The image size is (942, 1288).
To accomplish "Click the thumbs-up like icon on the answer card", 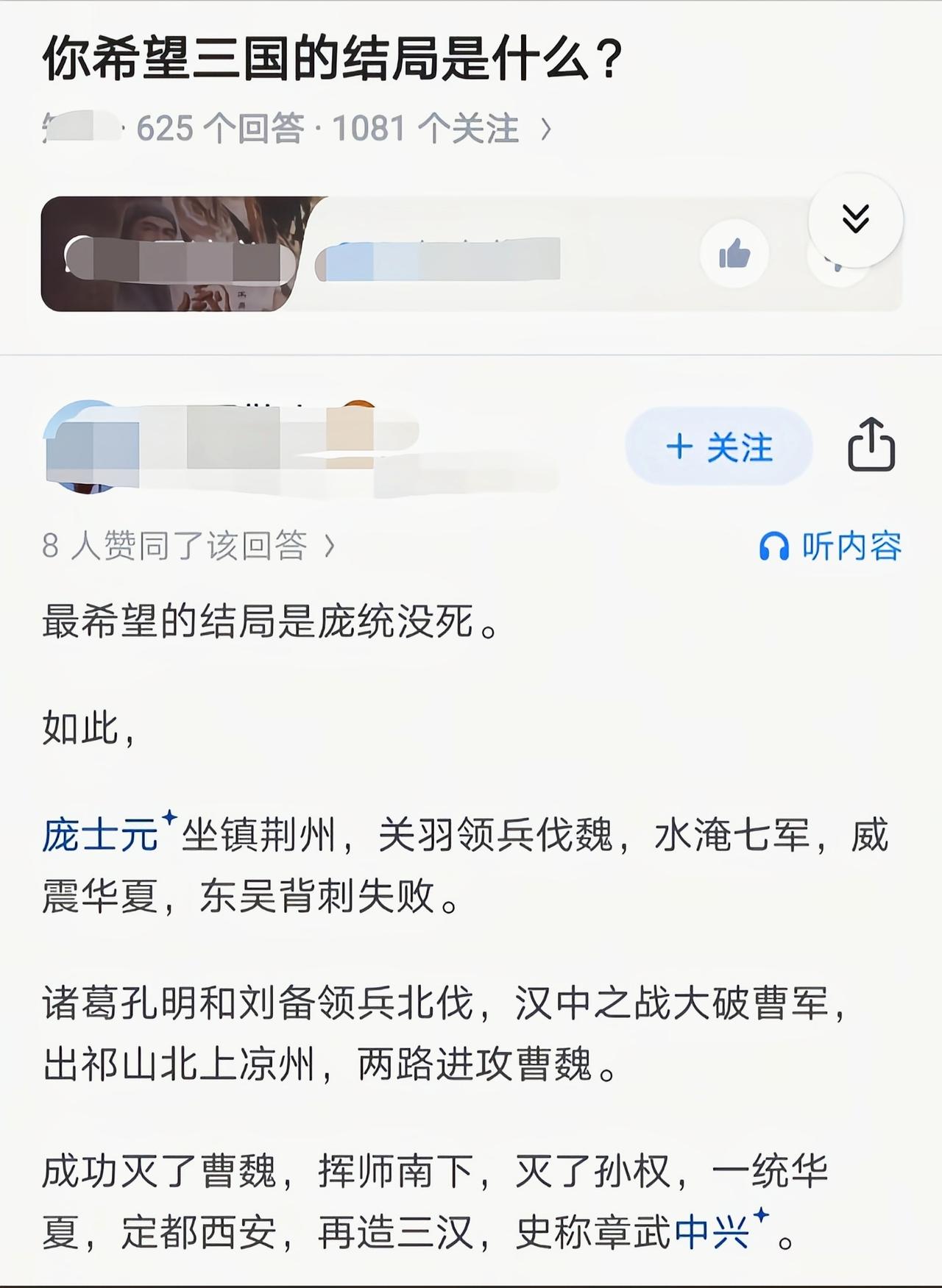I will click(x=734, y=253).
